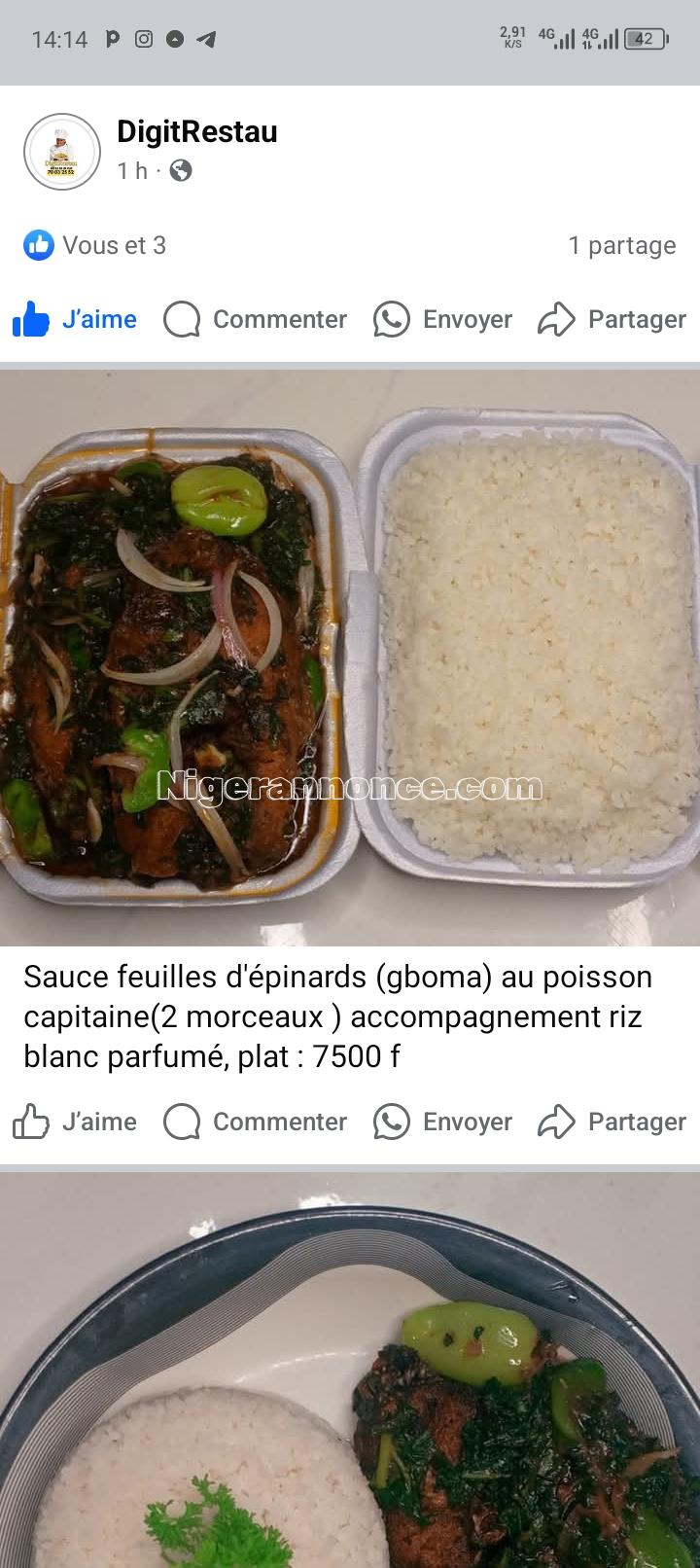Send DigitRestau post via WhatsApp Envoyer
Viewport: 700px width, 1568px height.
click(442, 319)
